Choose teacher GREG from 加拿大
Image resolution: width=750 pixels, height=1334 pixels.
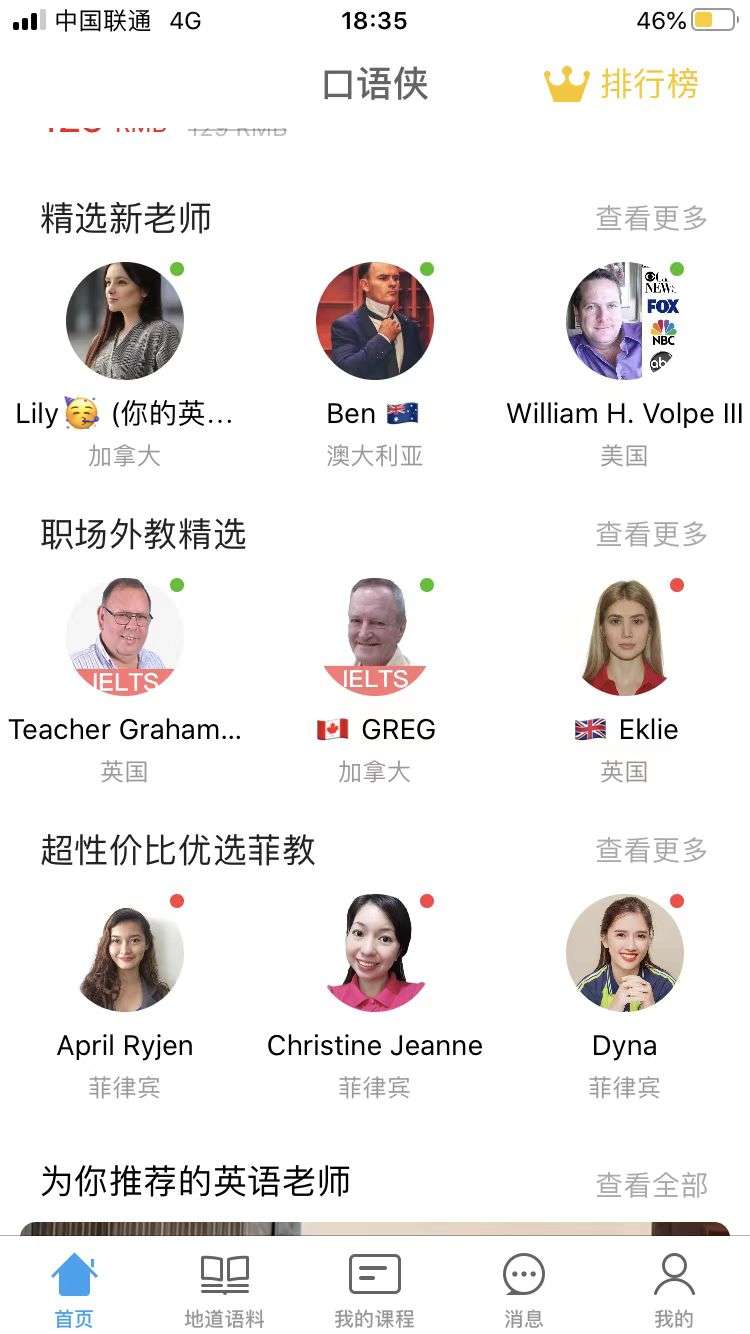click(x=375, y=637)
